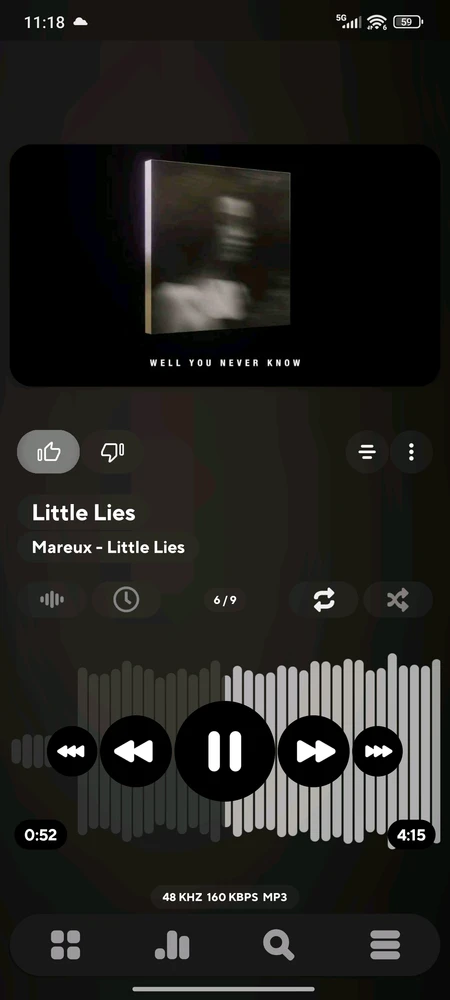The height and width of the screenshot is (1000, 450).
Task: Open the playback queue list icon
Action: tap(367, 452)
